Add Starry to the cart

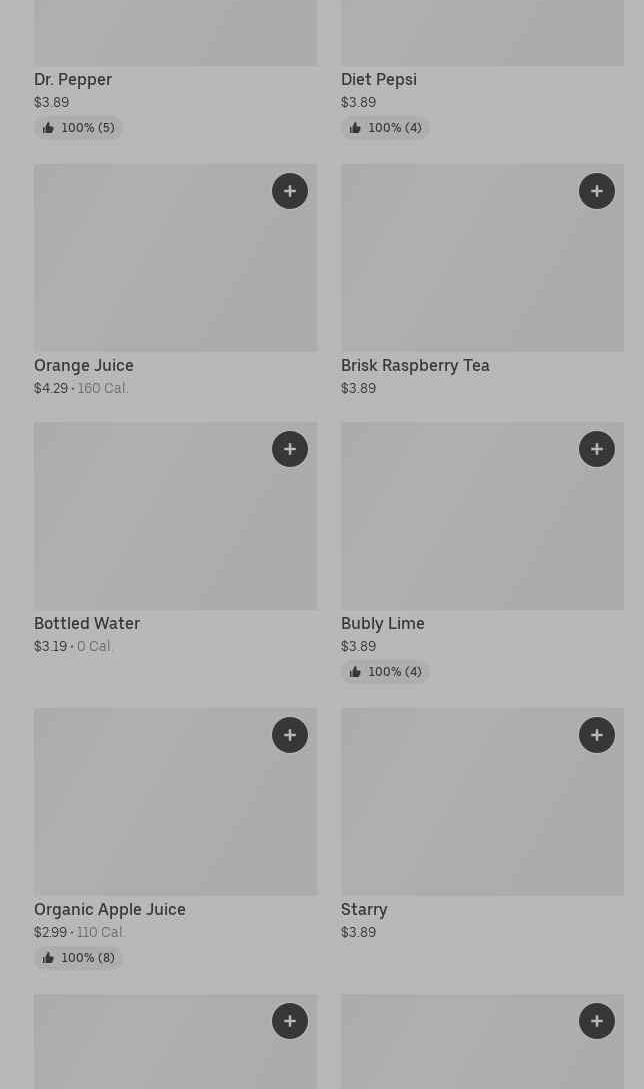pyautogui.click(x=597, y=735)
